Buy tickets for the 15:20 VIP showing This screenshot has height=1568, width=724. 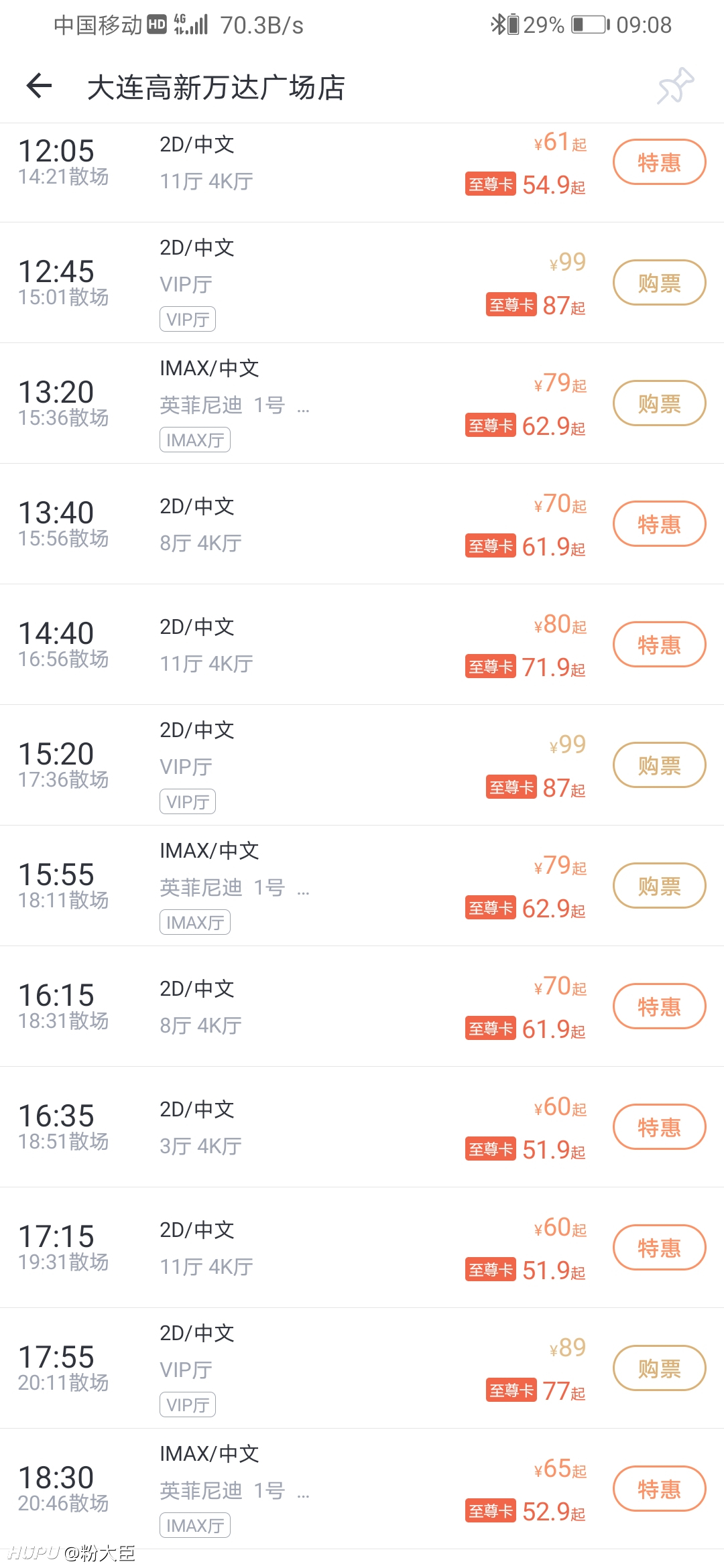tap(659, 765)
